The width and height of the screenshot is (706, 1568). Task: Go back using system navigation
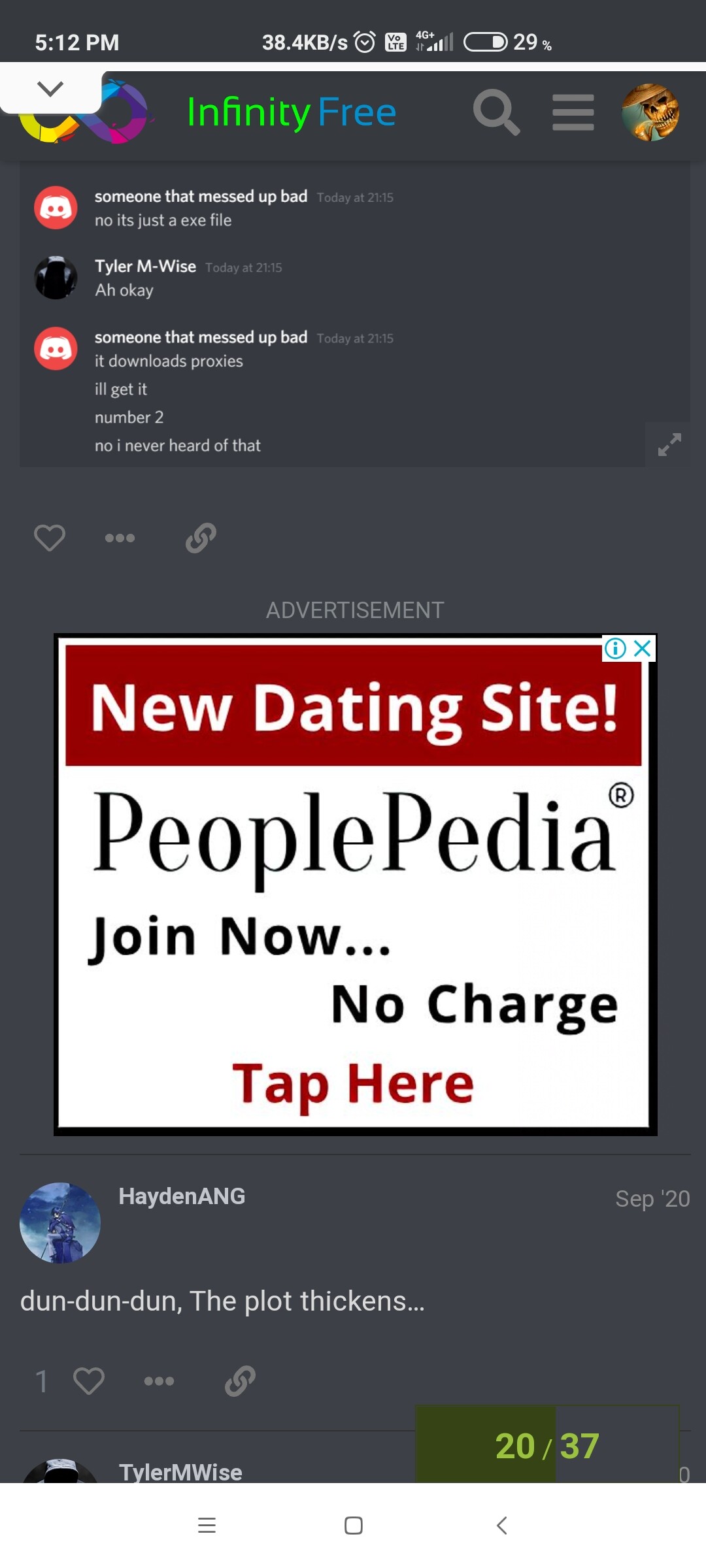tap(501, 1526)
